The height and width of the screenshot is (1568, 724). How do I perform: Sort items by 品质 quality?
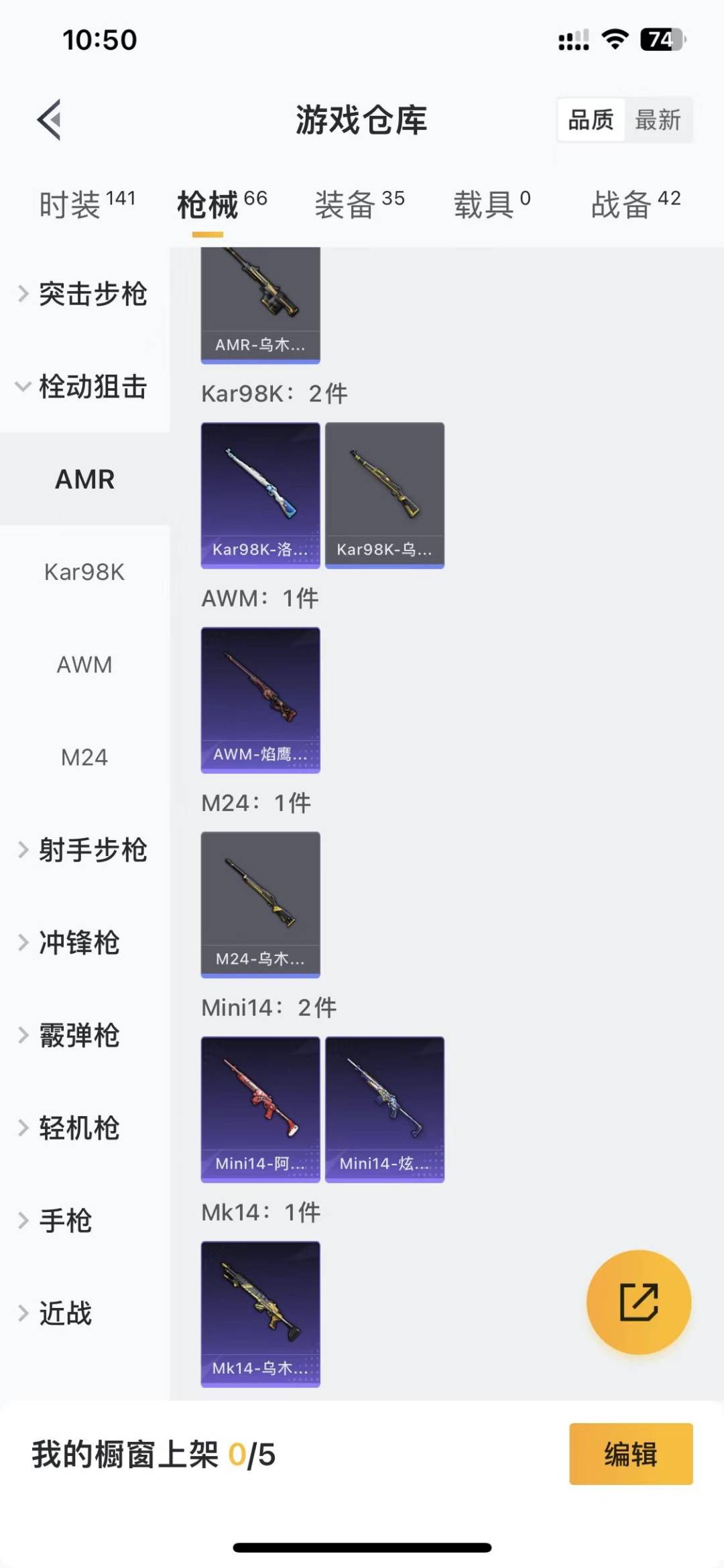click(589, 119)
